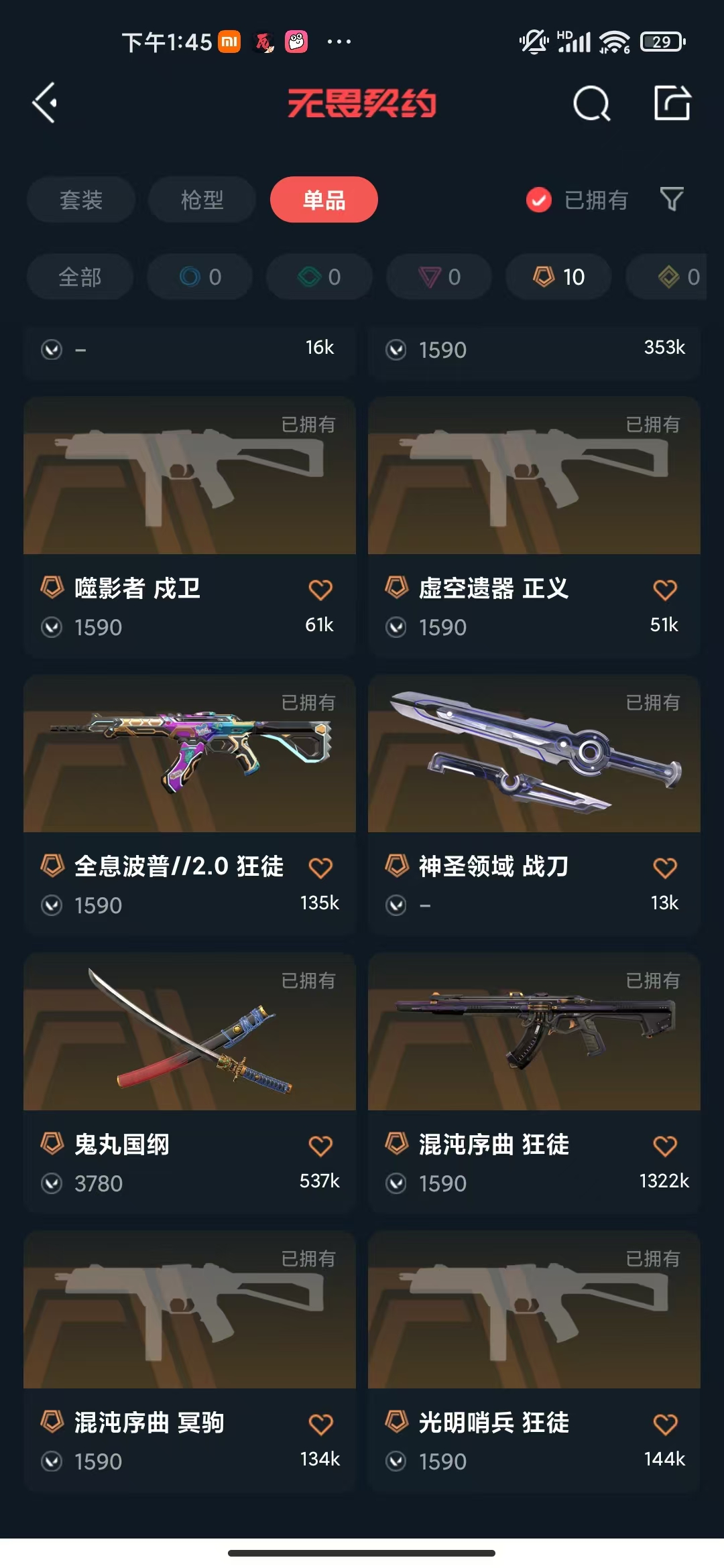Favorite the 混沌序曲 冥驹 skin
This screenshot has height=1568, width=724.
(320, 1424)
